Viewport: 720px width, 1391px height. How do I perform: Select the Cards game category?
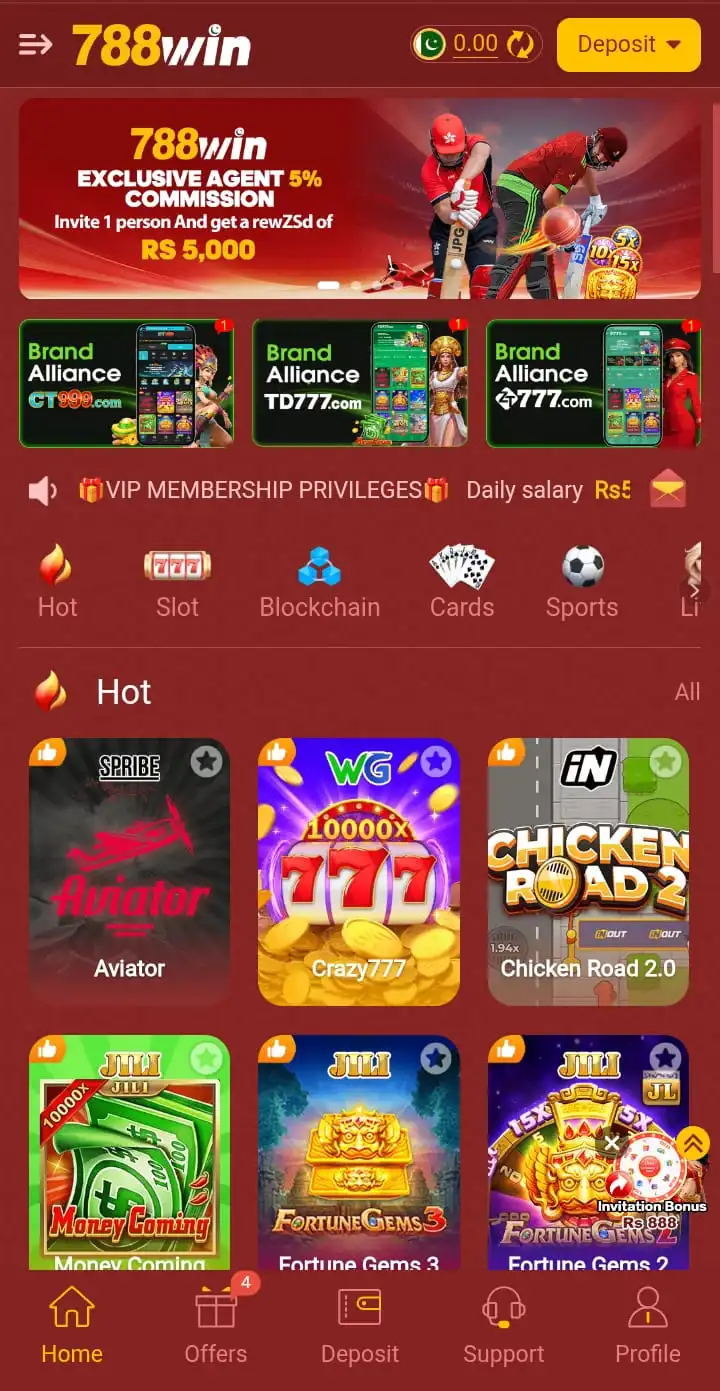click(x=462, y=583)
